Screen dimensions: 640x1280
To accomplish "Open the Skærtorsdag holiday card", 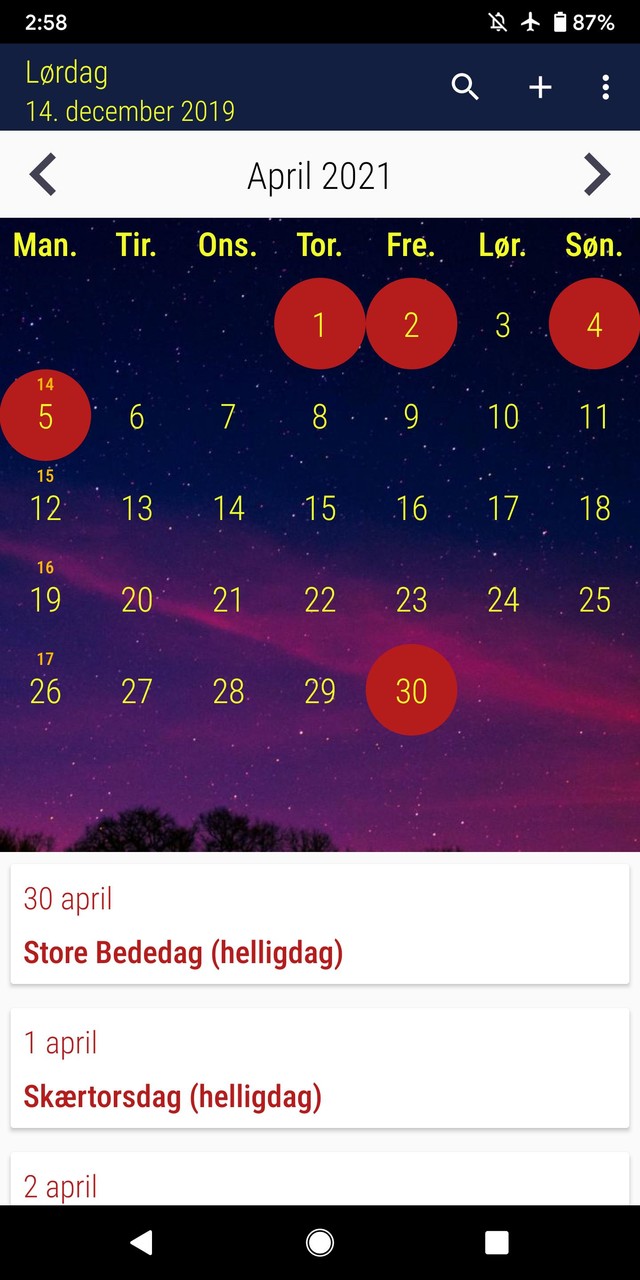I will pyautogui.click(x=320, y=1068).
